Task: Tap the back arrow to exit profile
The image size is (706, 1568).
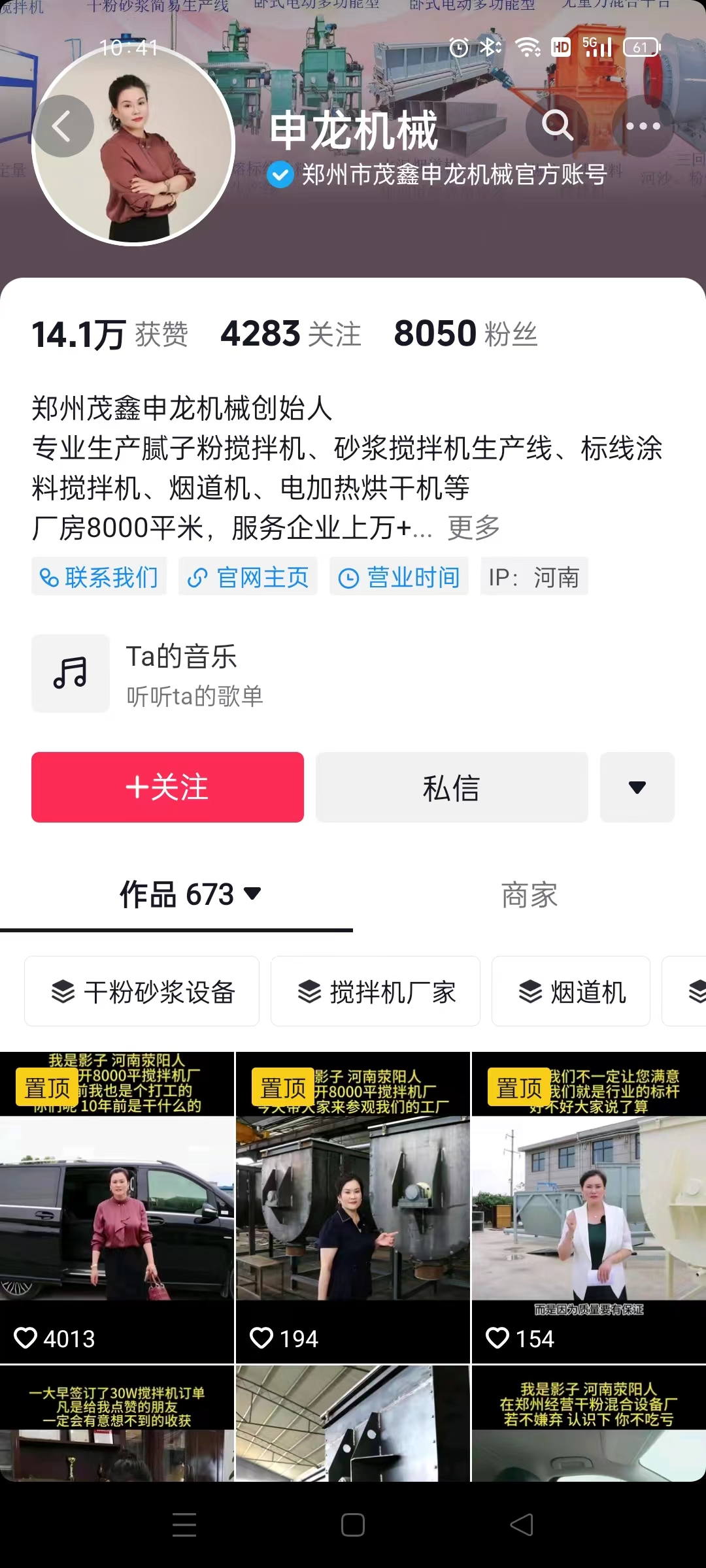Action: pos(63,126)
